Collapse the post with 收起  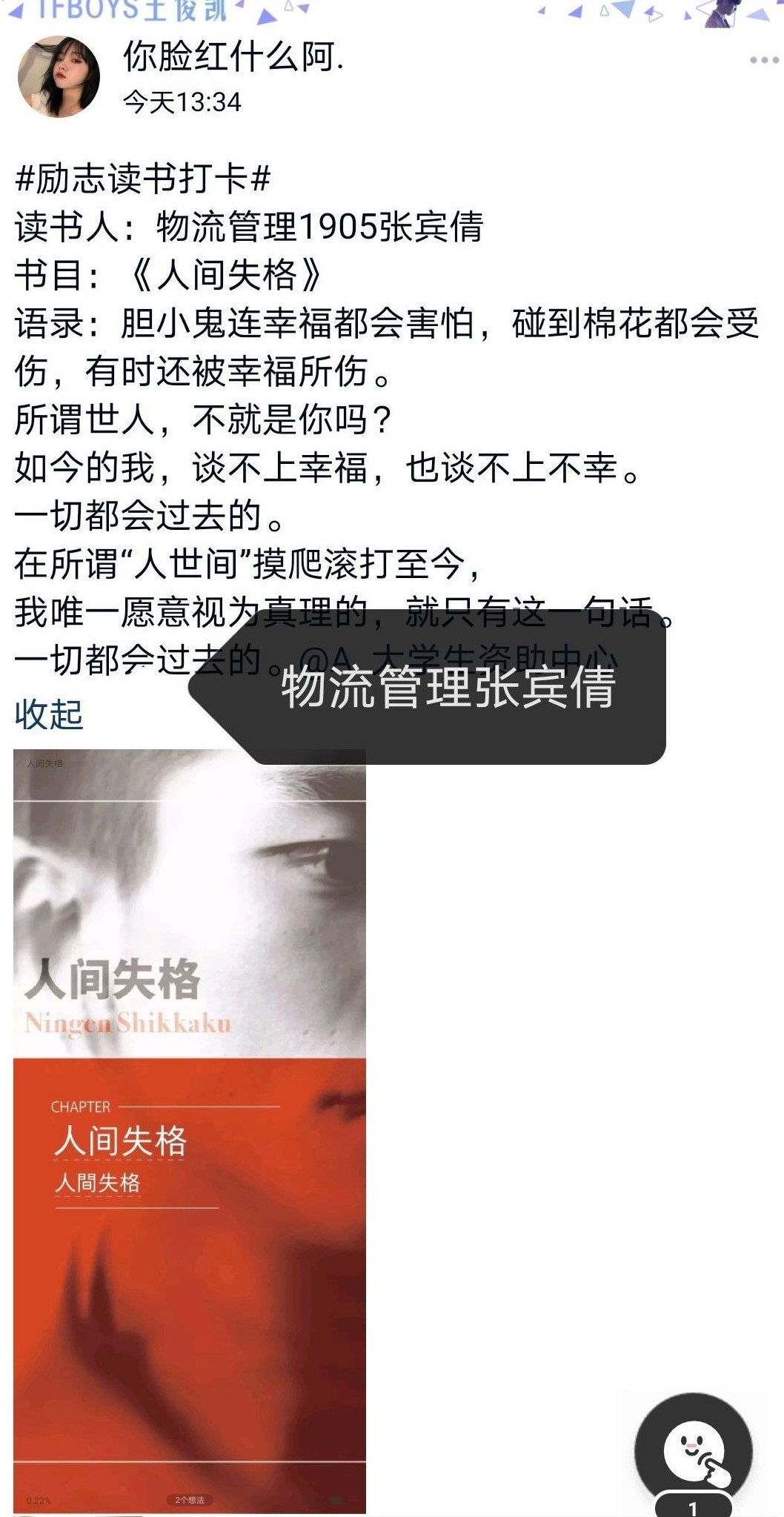click(x=49, y=714)
